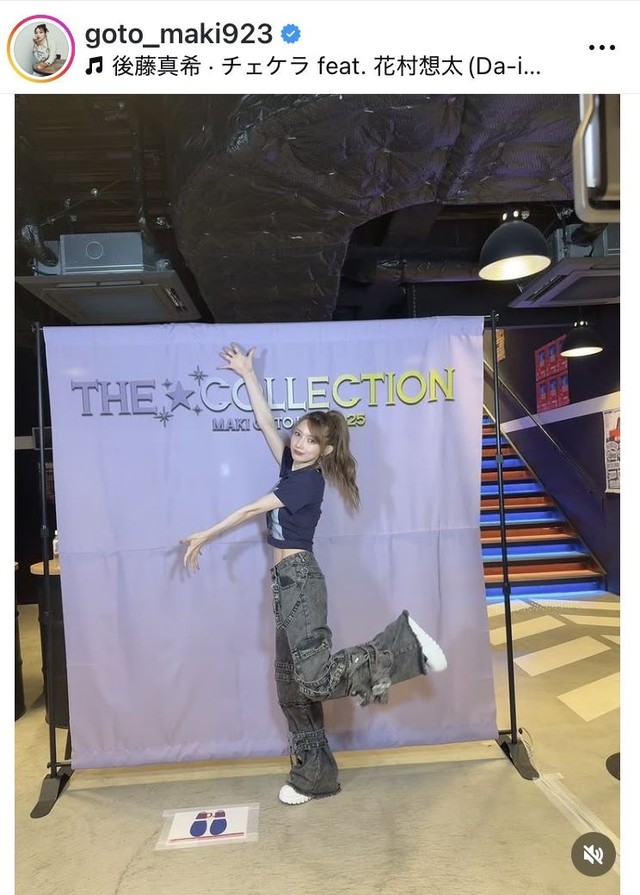Screen dimensions: 640x895
Task: Open the goto_maki923 username profile link
Action: point(178,34)
